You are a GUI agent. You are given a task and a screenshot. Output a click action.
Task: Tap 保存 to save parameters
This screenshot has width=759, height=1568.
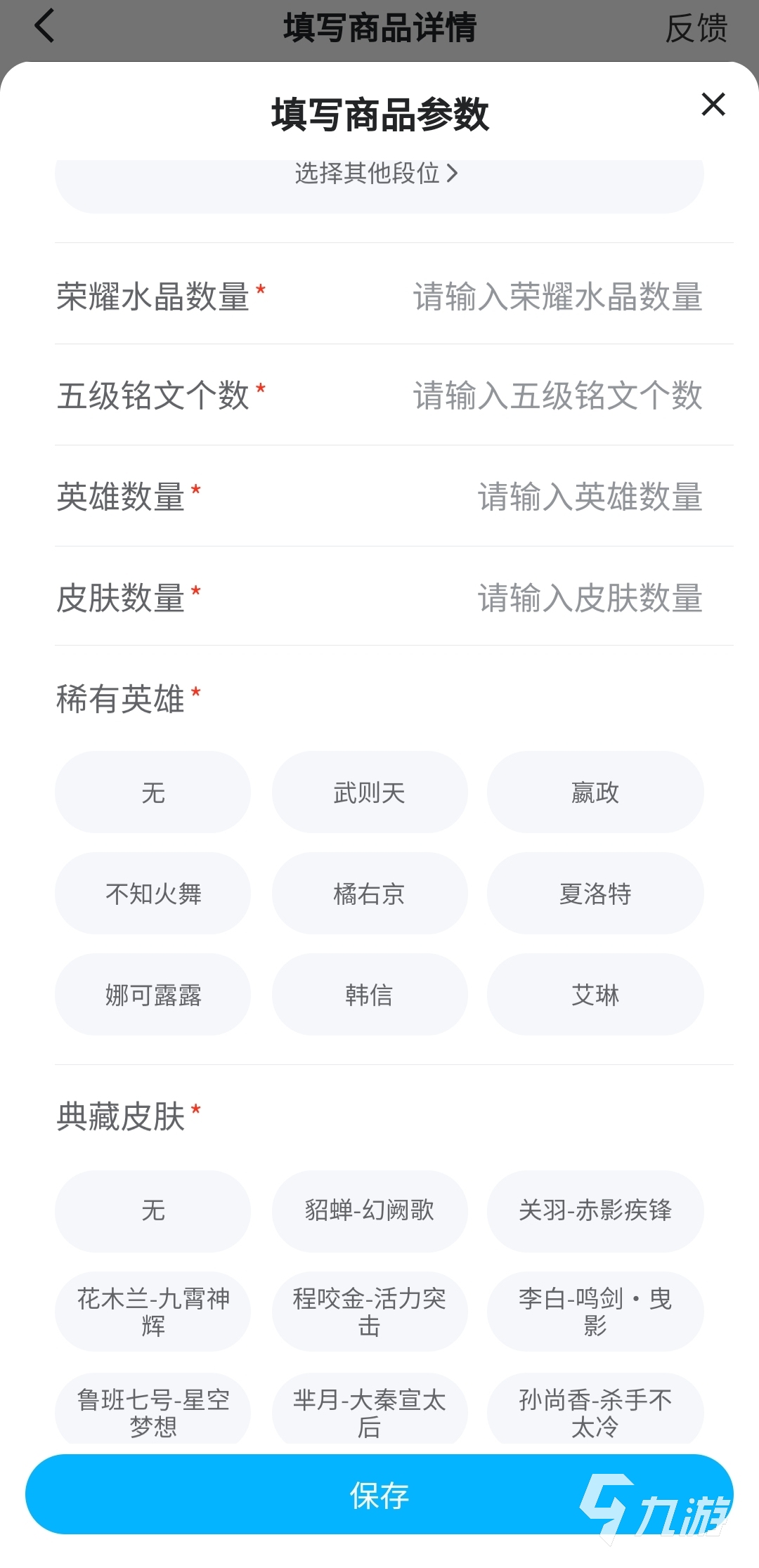coord(379,1495)
